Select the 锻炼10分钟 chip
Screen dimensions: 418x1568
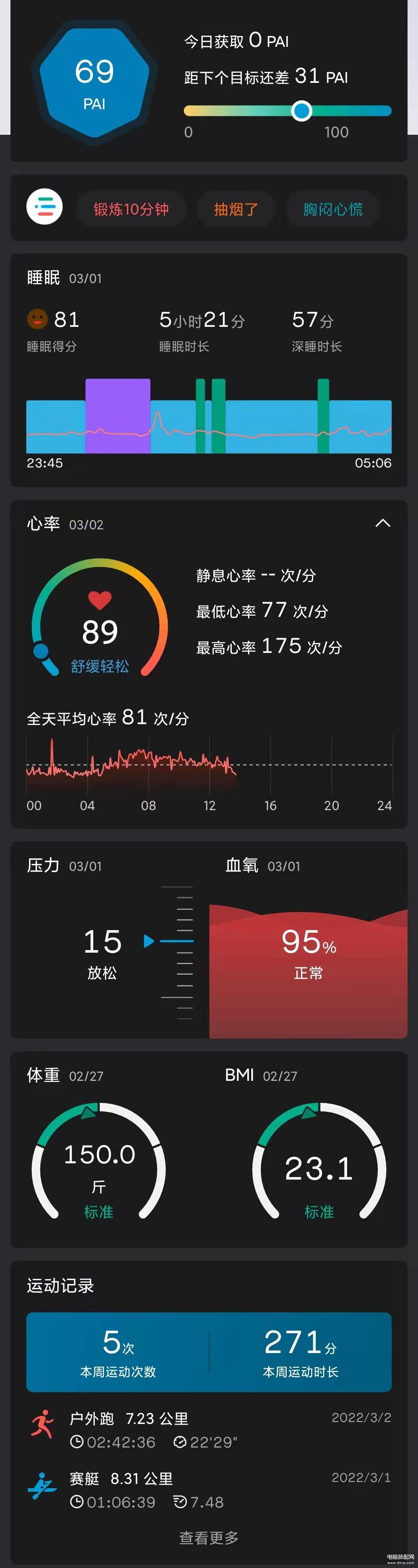point(131,210)
